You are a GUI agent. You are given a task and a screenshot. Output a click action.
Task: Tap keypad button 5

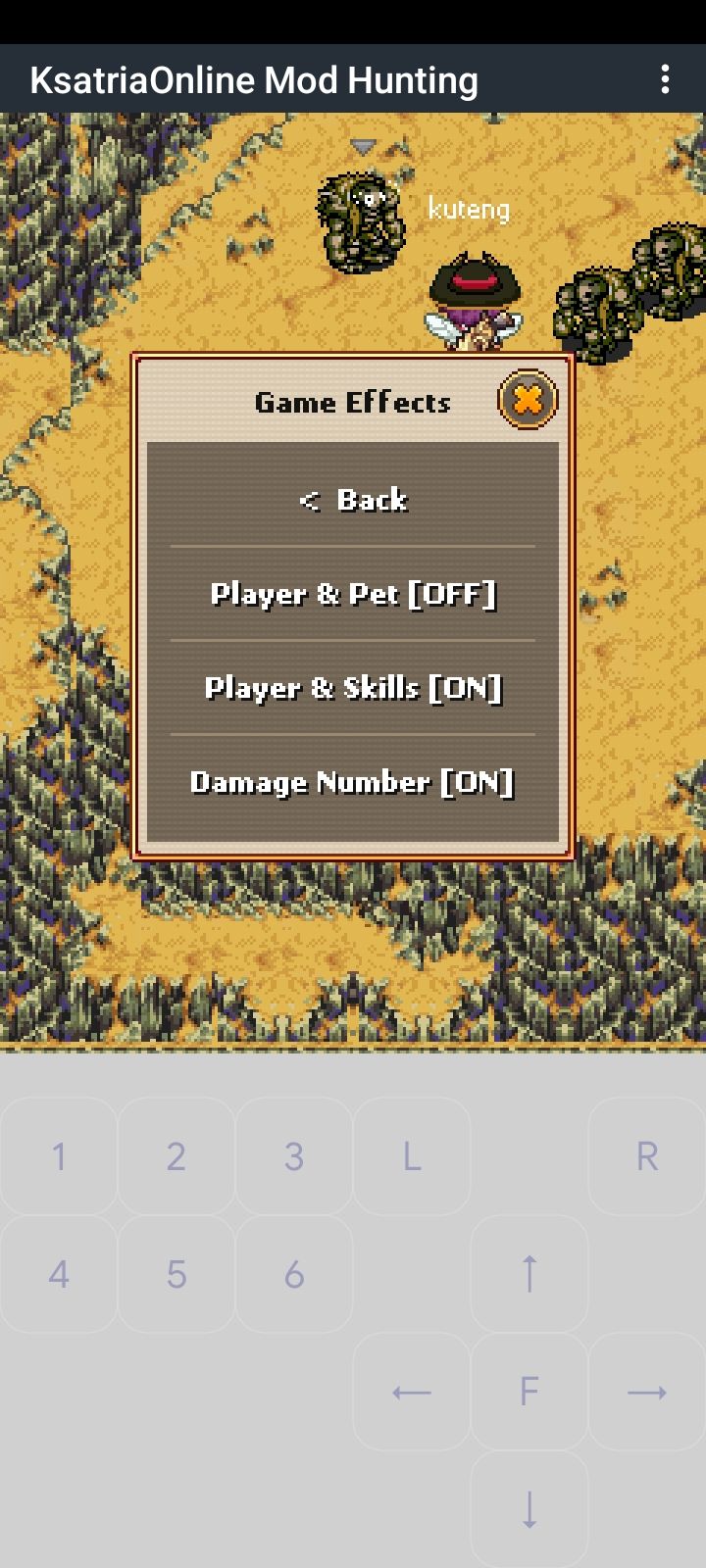[x=176, y=1274]
